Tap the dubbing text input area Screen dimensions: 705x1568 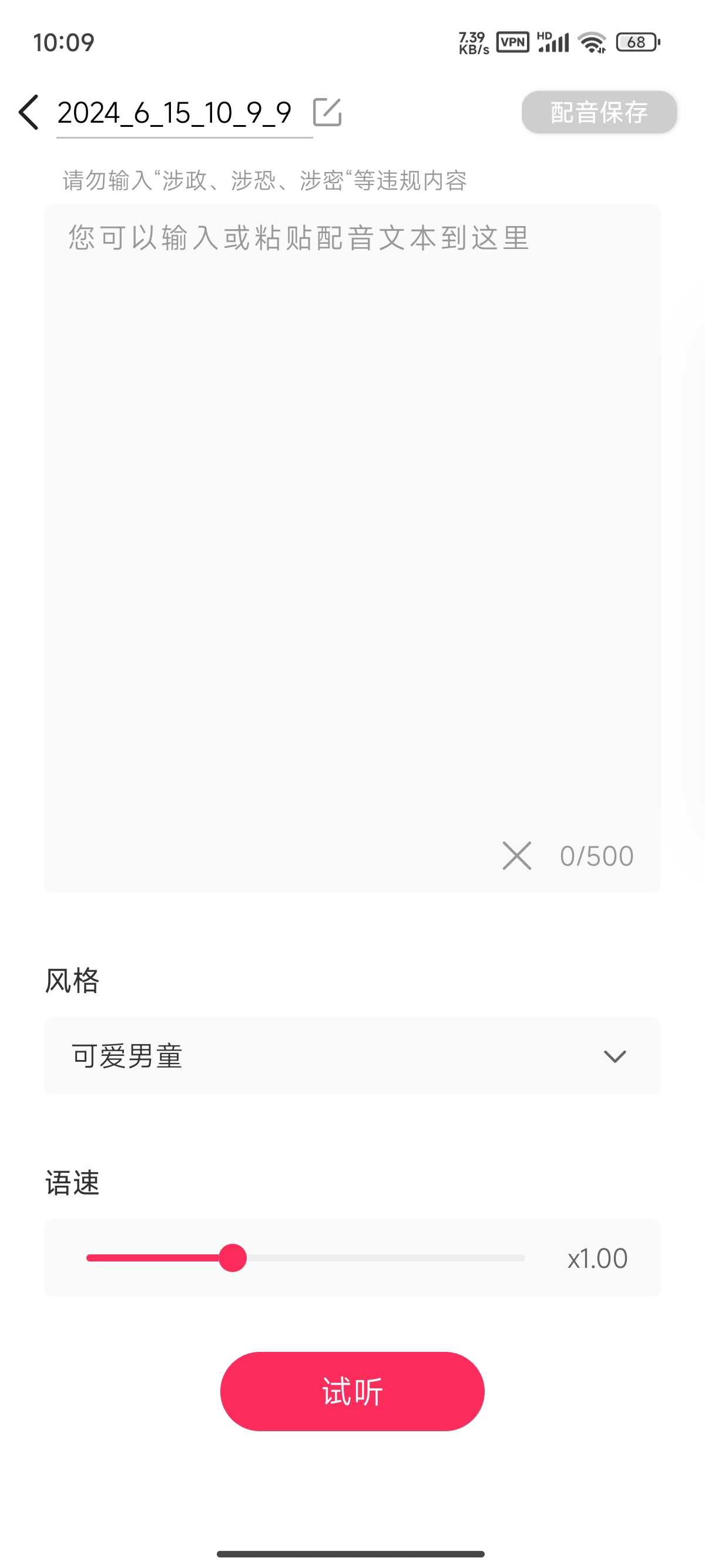point(352,487)
